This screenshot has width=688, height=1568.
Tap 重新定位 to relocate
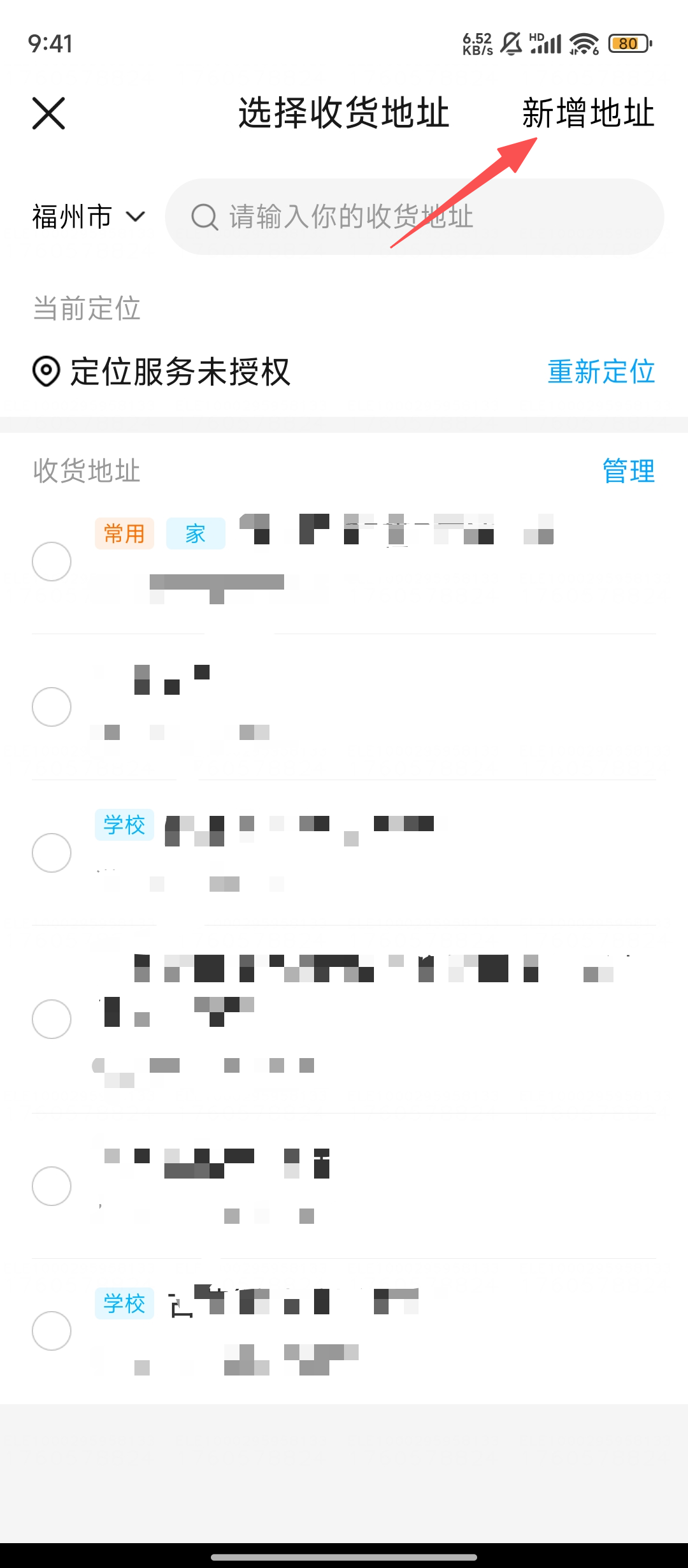click(601, 372)
